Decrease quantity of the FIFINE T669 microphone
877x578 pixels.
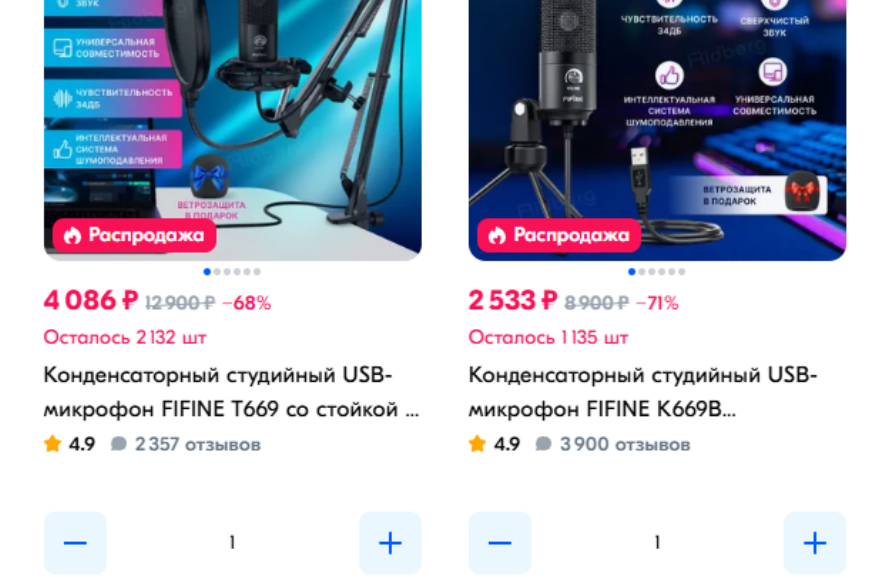pos(76,543)
